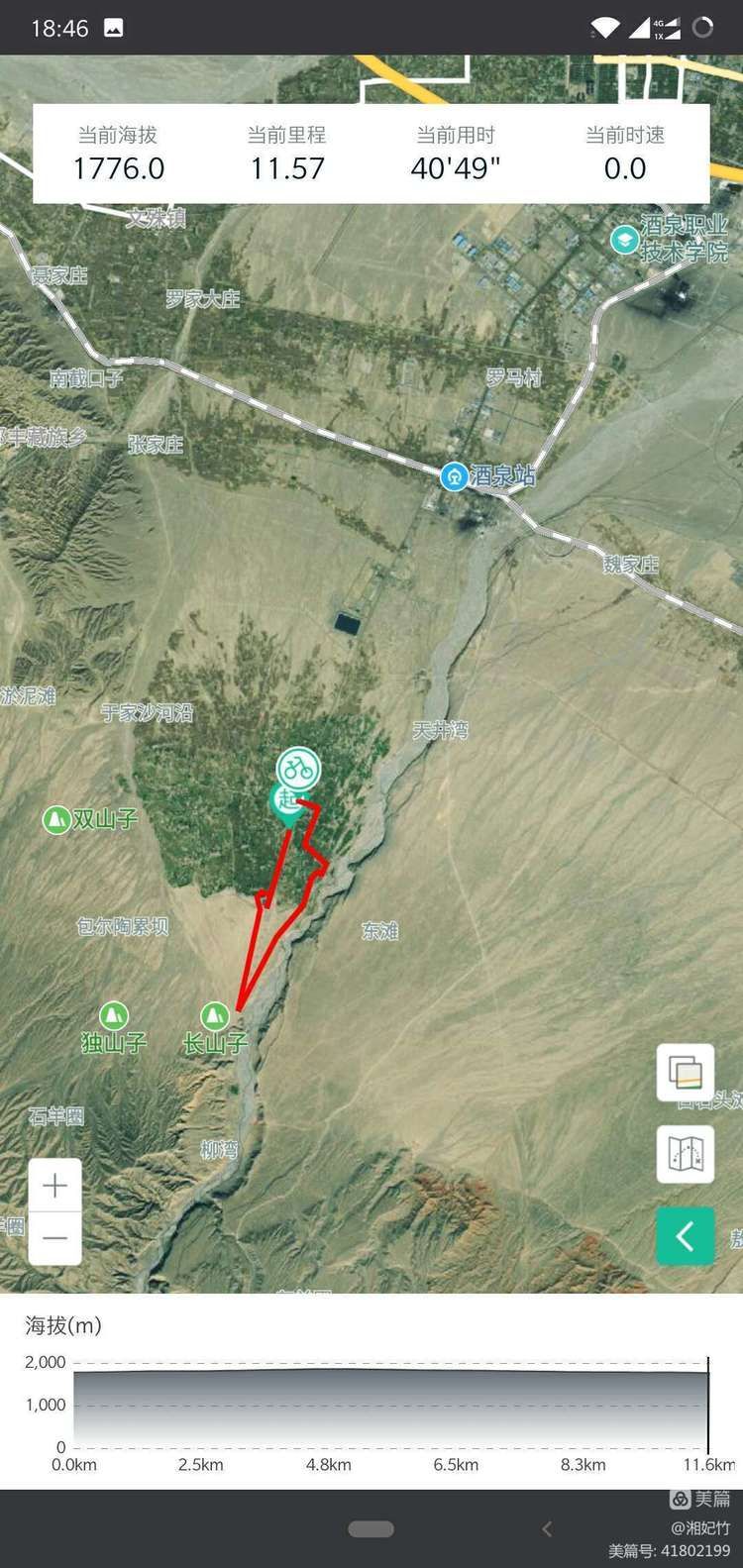Tap the 长山子 mountain marker

click(215, 1016)
